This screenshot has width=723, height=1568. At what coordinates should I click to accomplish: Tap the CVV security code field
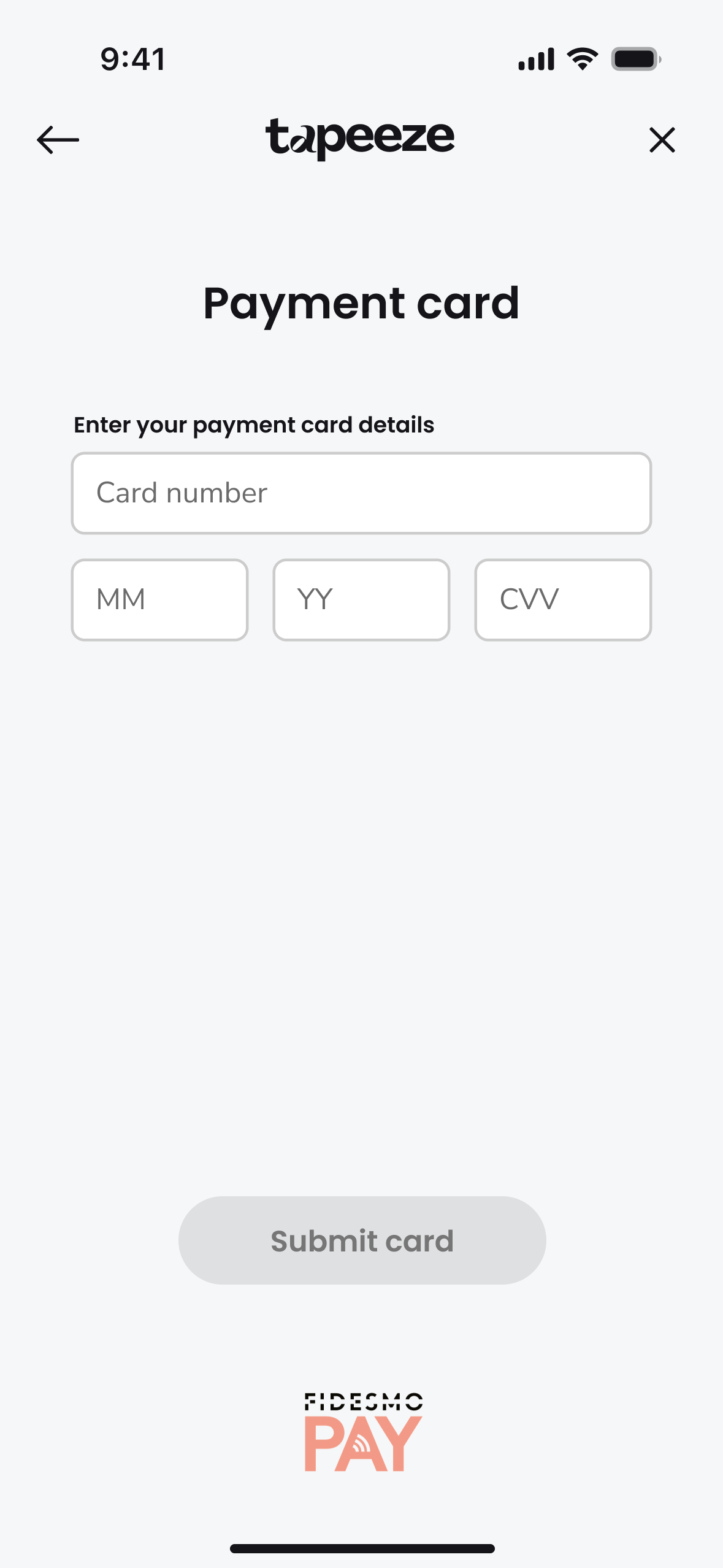pyautogui.click(x=563, y=600)
